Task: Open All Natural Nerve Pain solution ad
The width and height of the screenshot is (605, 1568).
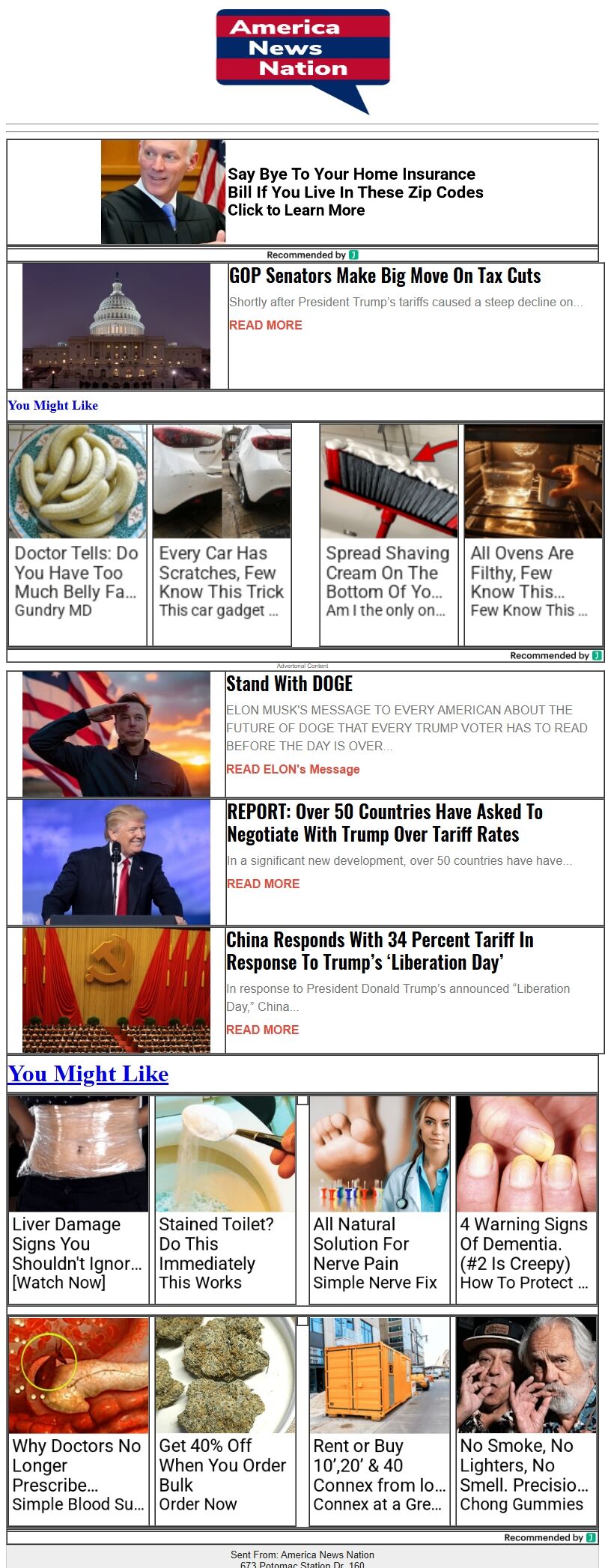Action: (x=379, y=1198)
